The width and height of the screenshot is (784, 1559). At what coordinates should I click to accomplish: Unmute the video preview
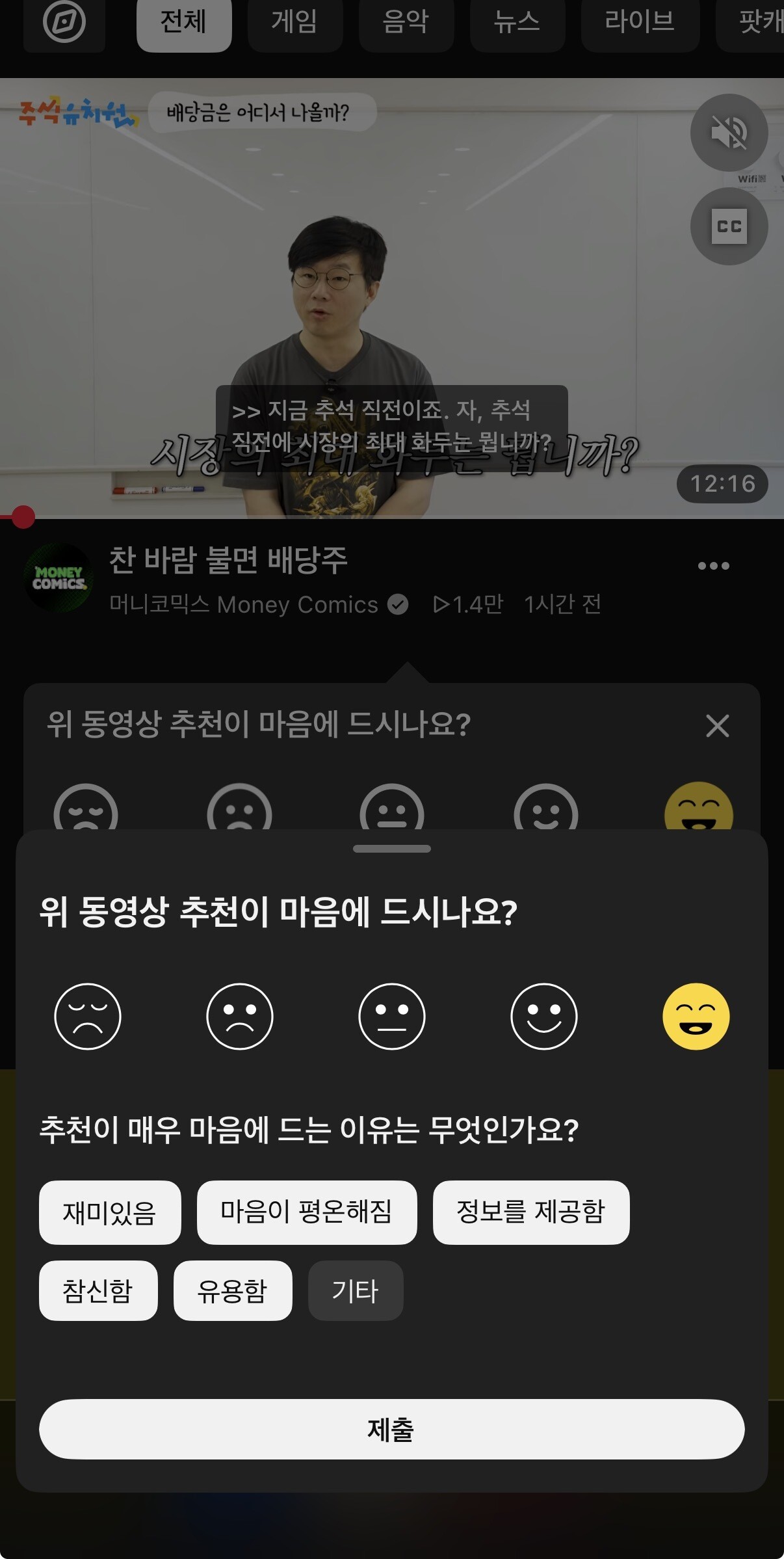click(729, 133)
